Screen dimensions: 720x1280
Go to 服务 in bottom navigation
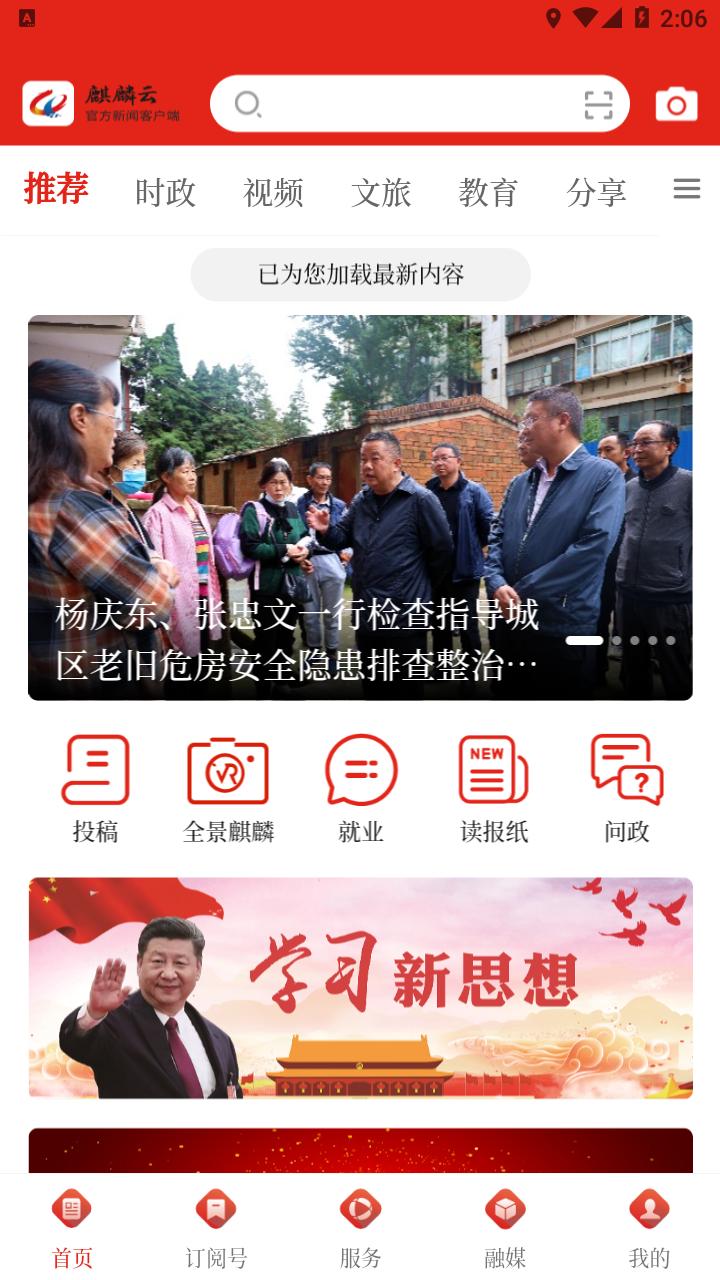(360, 1228)
